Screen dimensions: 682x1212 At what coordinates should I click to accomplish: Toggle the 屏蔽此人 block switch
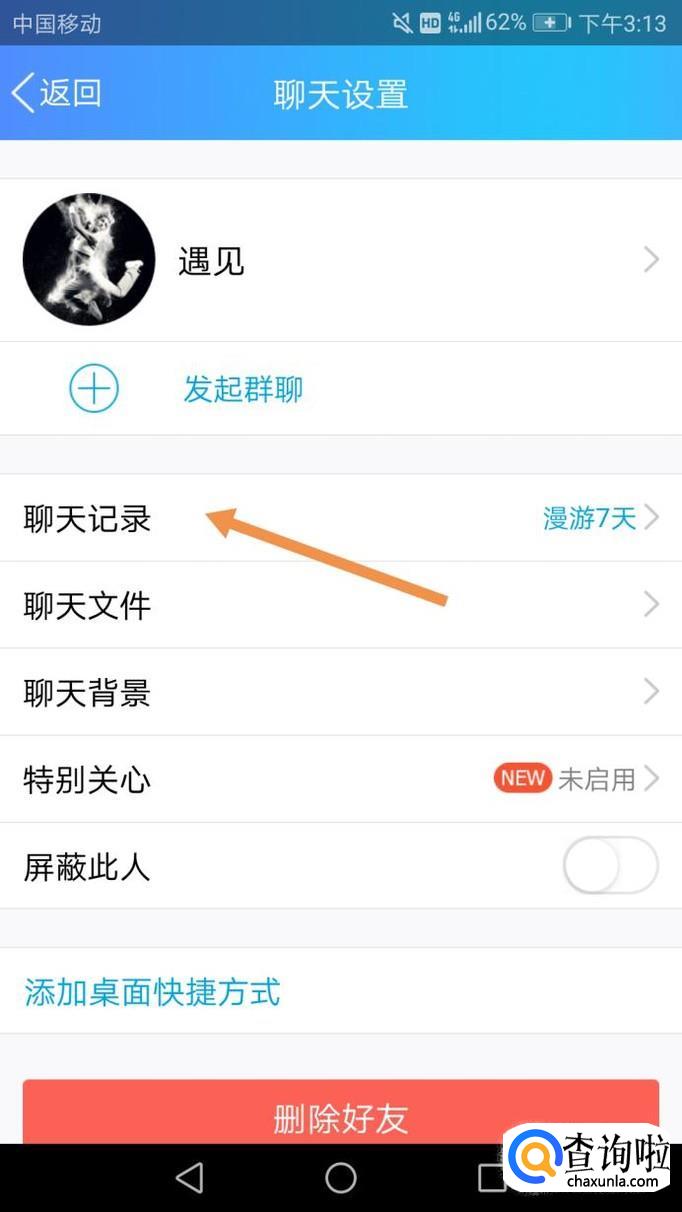(610, 866)
